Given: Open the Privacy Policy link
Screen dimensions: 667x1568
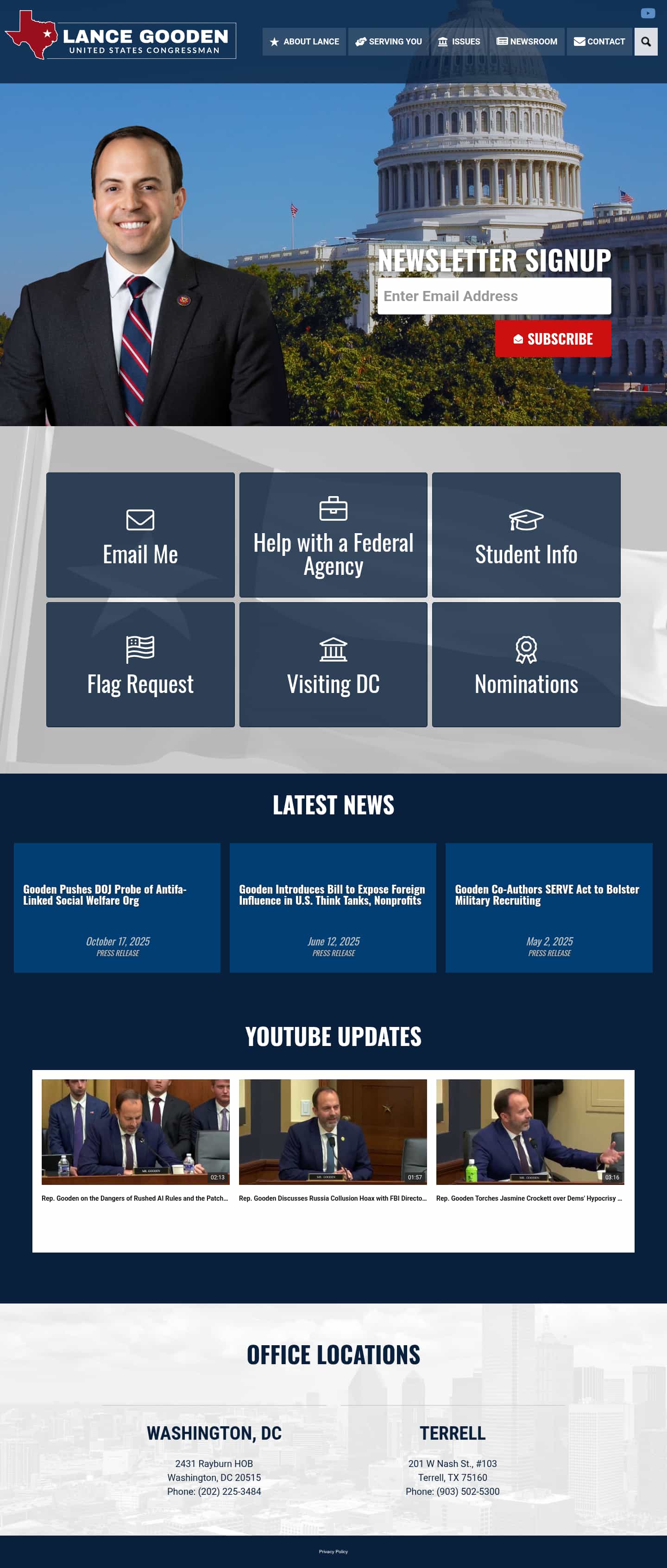Looking at the screenshot, I should [x=333, y=1551].
